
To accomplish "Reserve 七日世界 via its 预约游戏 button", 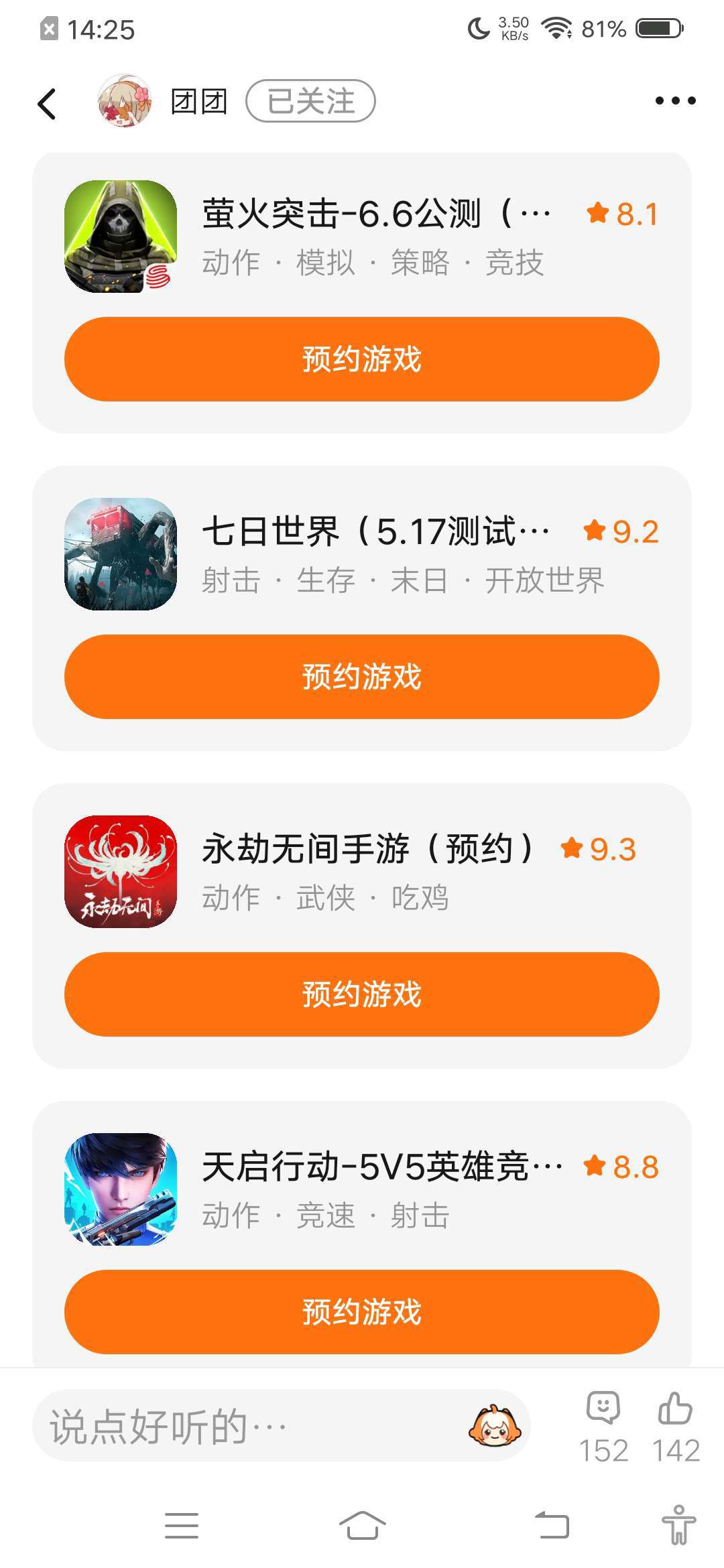I will pos(362,677).
